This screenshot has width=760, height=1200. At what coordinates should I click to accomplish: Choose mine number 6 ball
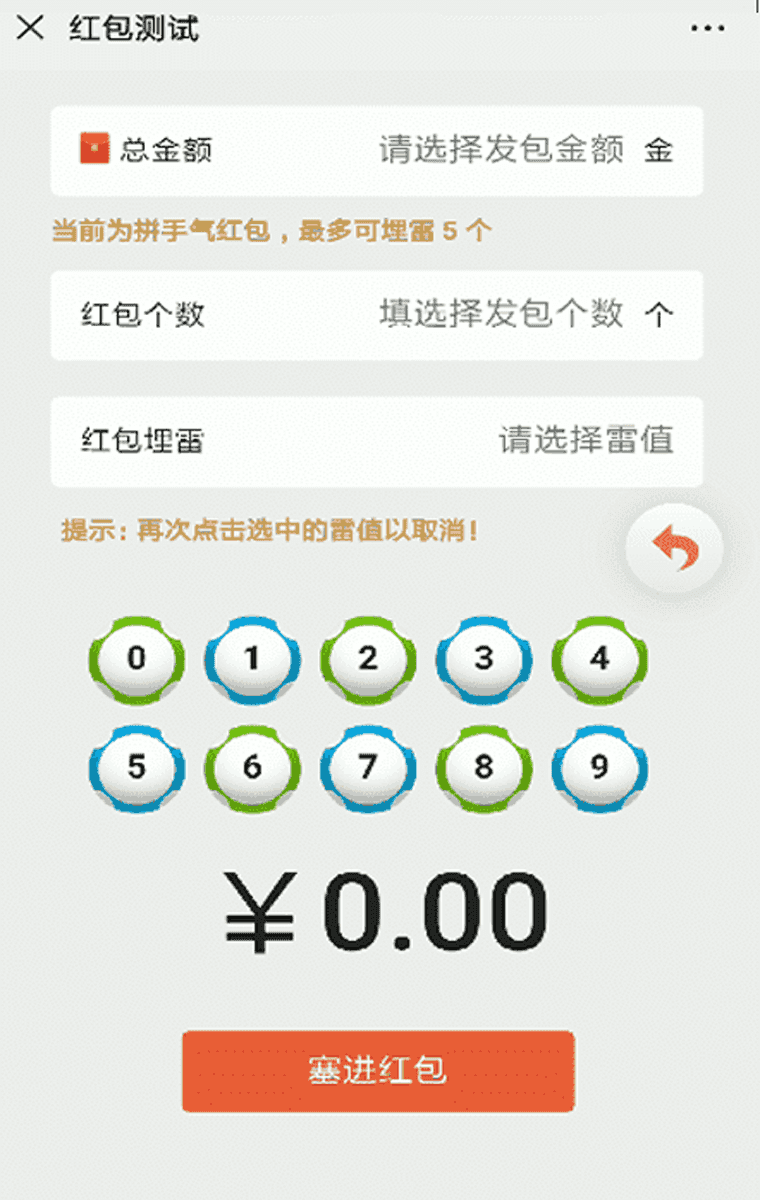252,769
